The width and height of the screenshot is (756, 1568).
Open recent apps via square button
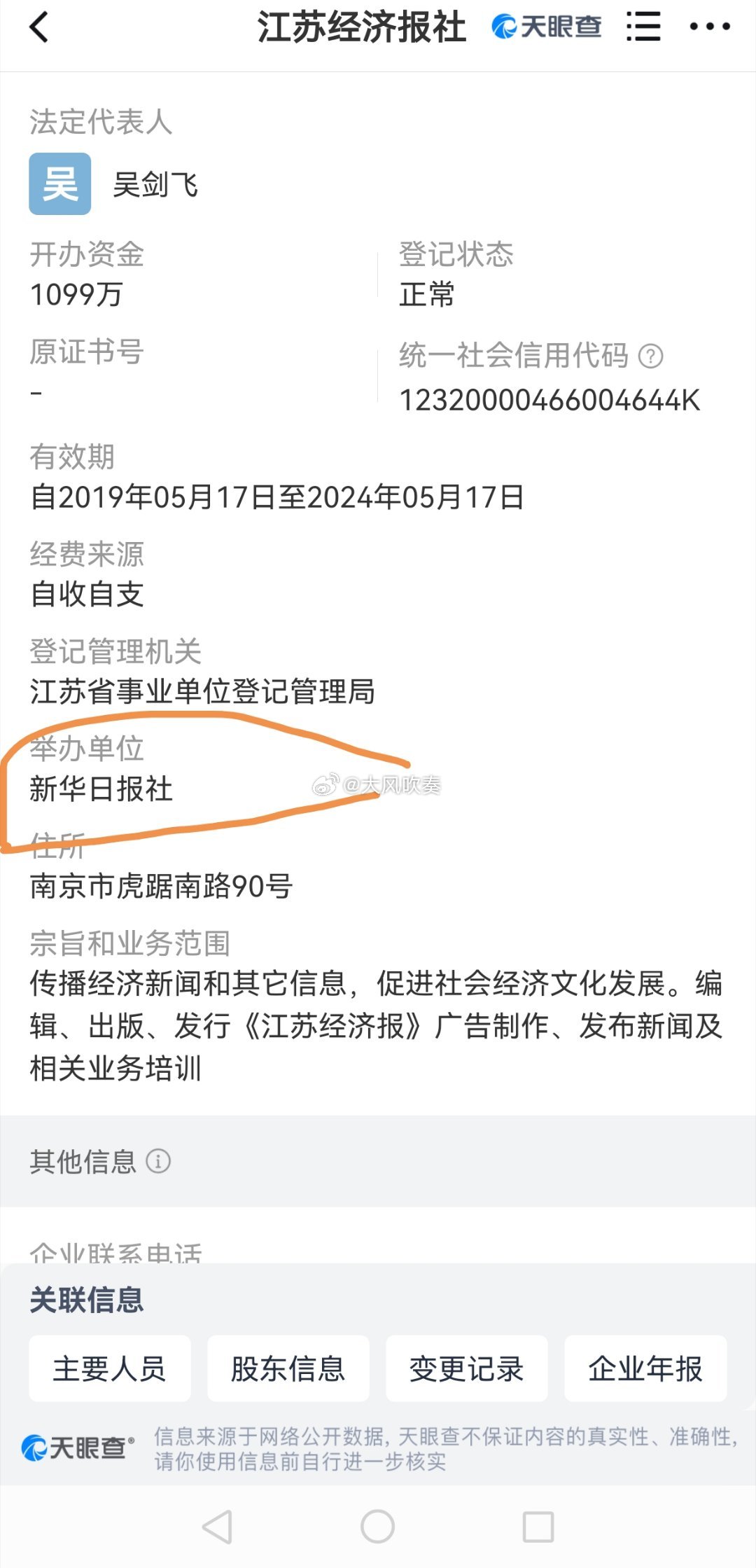coord(538,1527)
